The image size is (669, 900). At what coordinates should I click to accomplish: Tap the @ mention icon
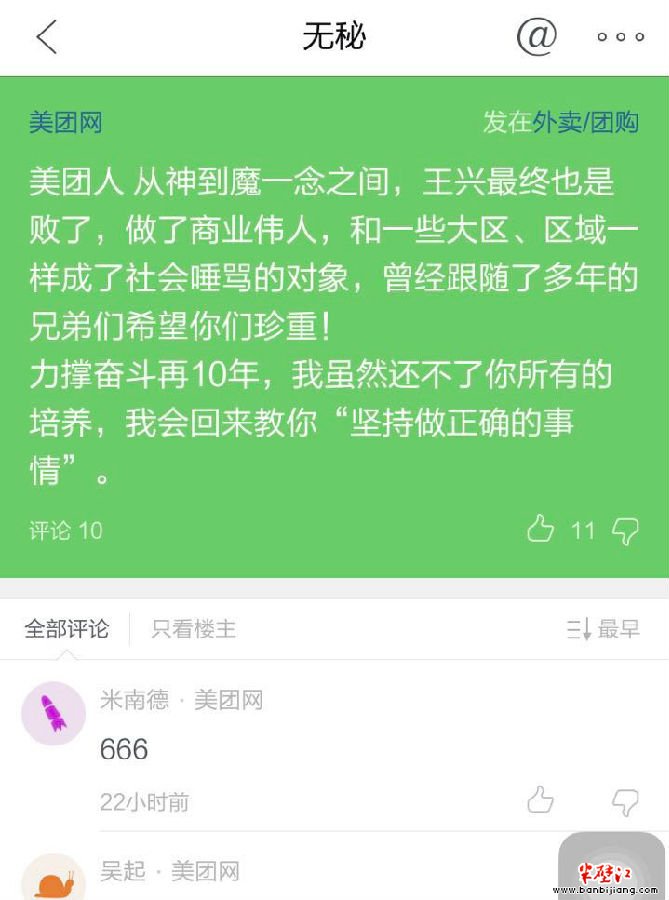click(x=536, y=37)
